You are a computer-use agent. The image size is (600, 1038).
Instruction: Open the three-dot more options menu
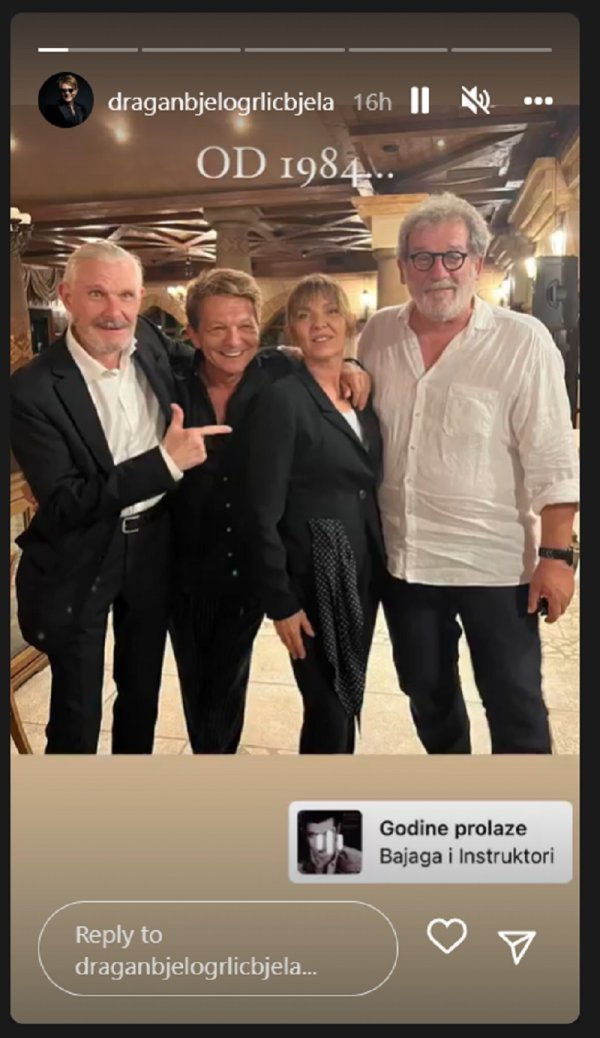[x=538, y=101]
